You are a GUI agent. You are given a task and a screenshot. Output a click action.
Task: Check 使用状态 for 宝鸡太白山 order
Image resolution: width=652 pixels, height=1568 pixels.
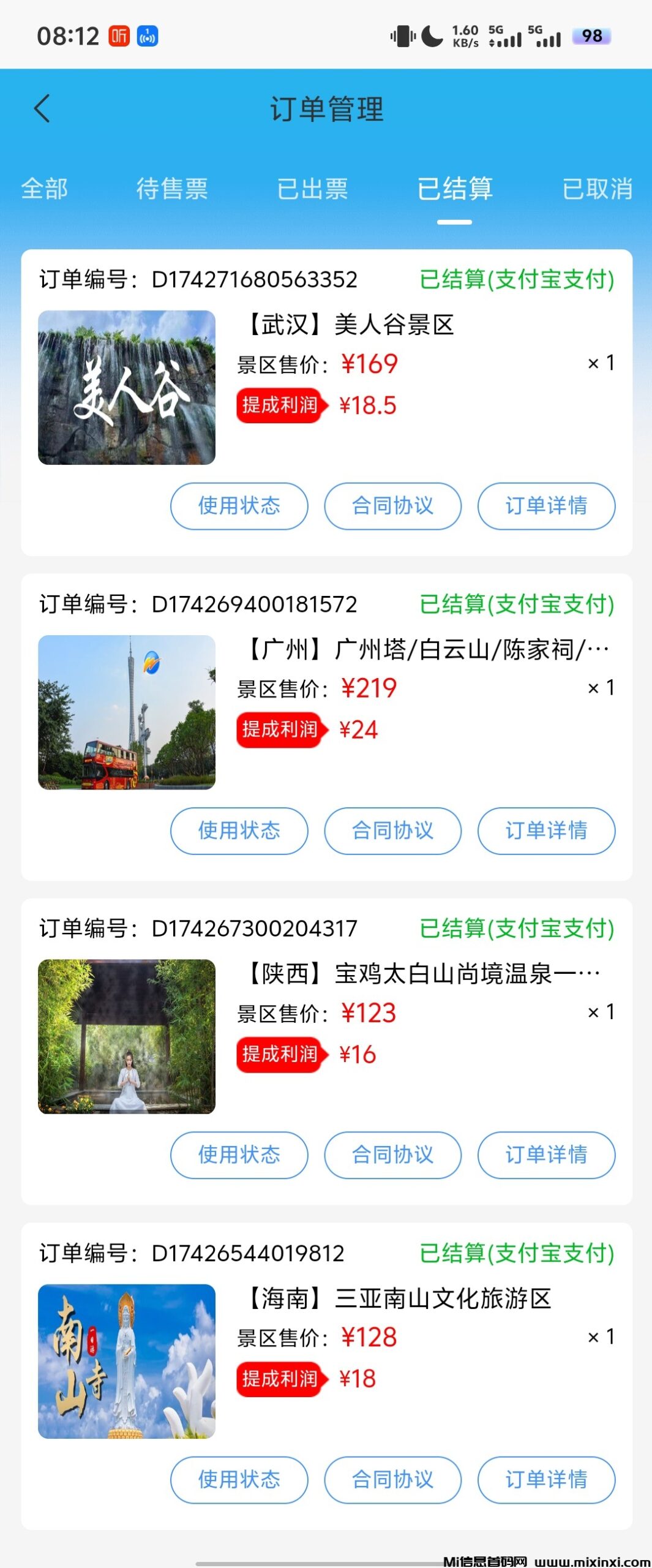pos(239,1155)
